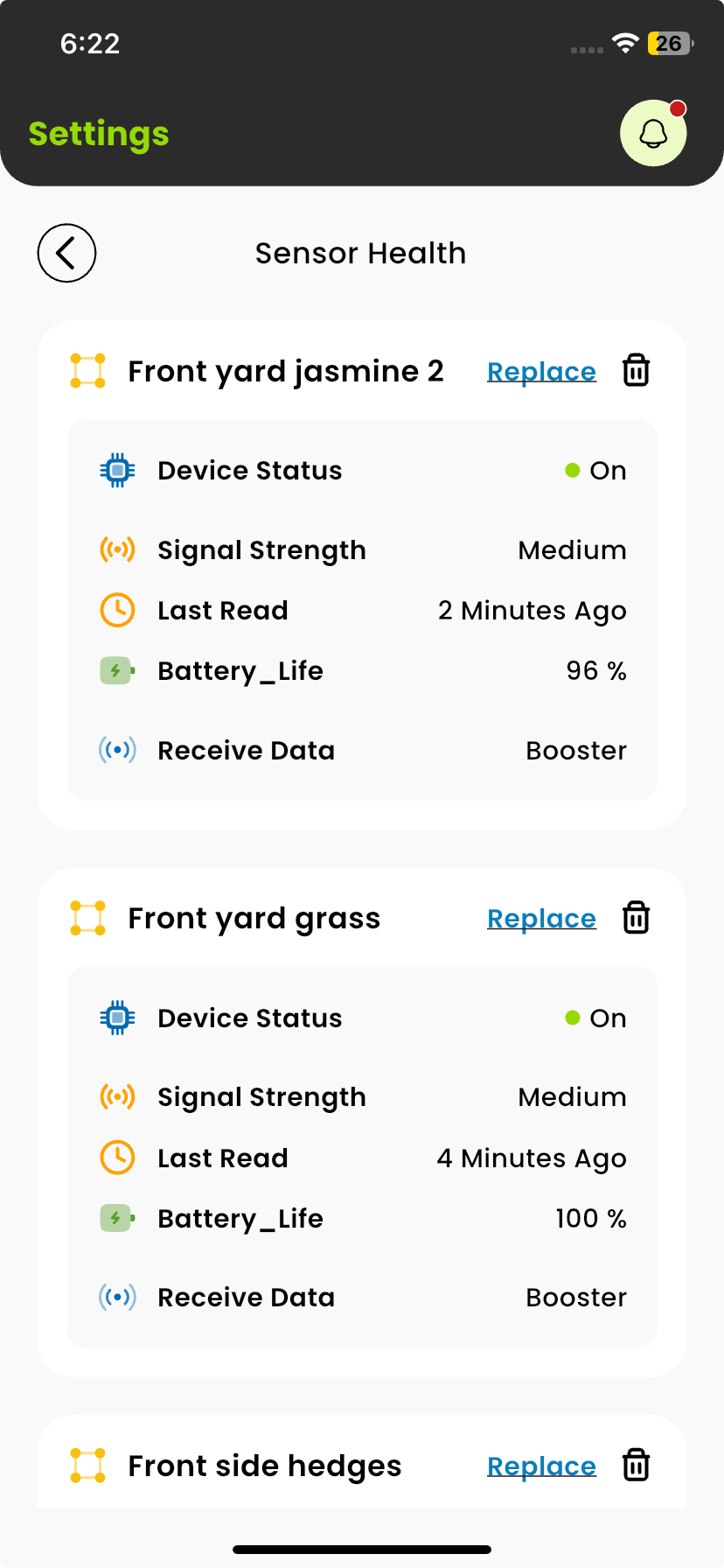Delete Front yard jasmine 2 via trash icon
Screen dimensions: 724x1568
635,370
